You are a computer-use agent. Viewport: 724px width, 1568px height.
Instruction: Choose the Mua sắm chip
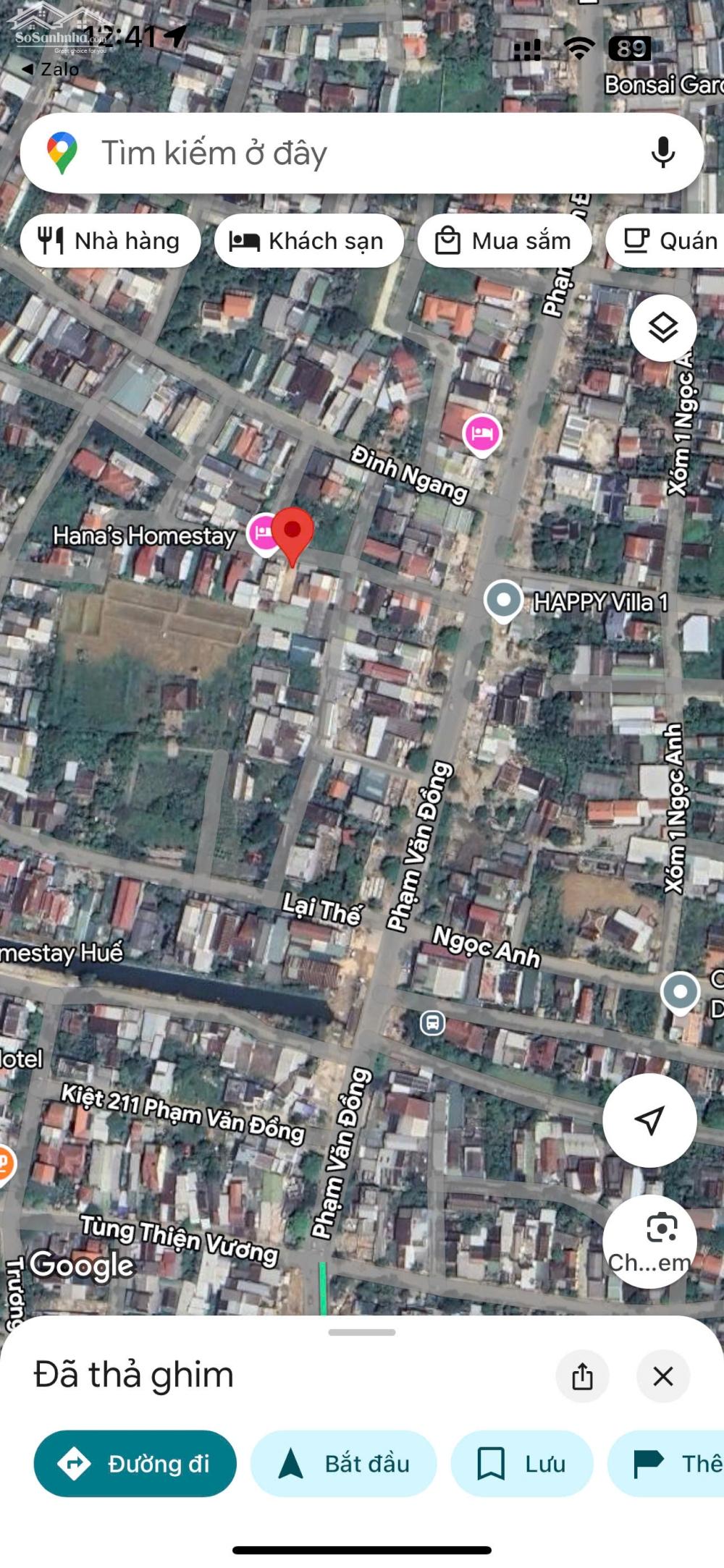pos(504,241)
